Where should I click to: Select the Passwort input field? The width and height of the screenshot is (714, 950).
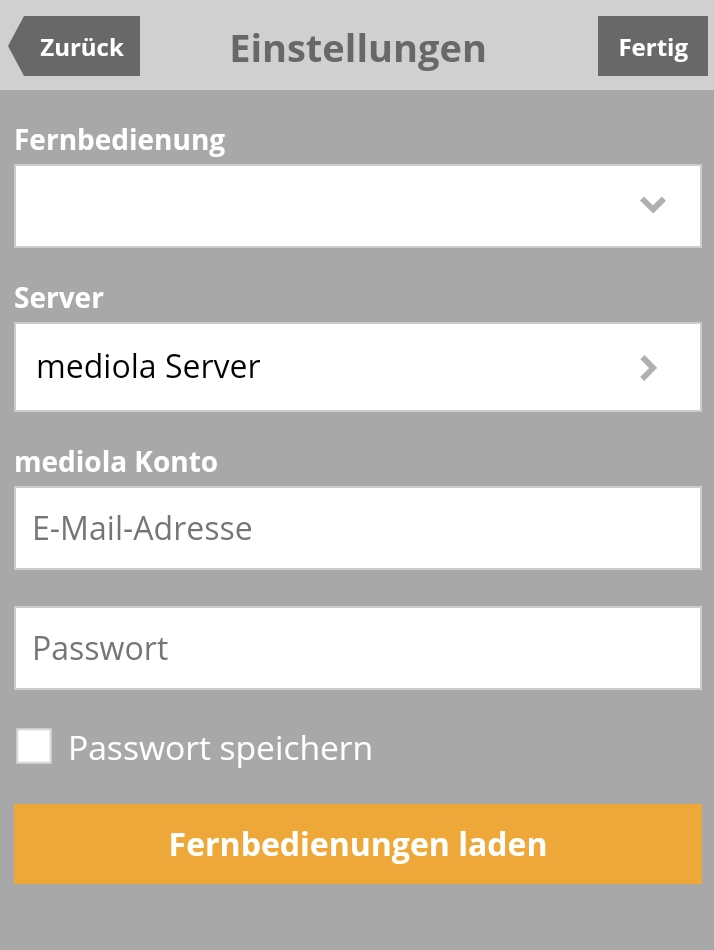click(357, 648)
